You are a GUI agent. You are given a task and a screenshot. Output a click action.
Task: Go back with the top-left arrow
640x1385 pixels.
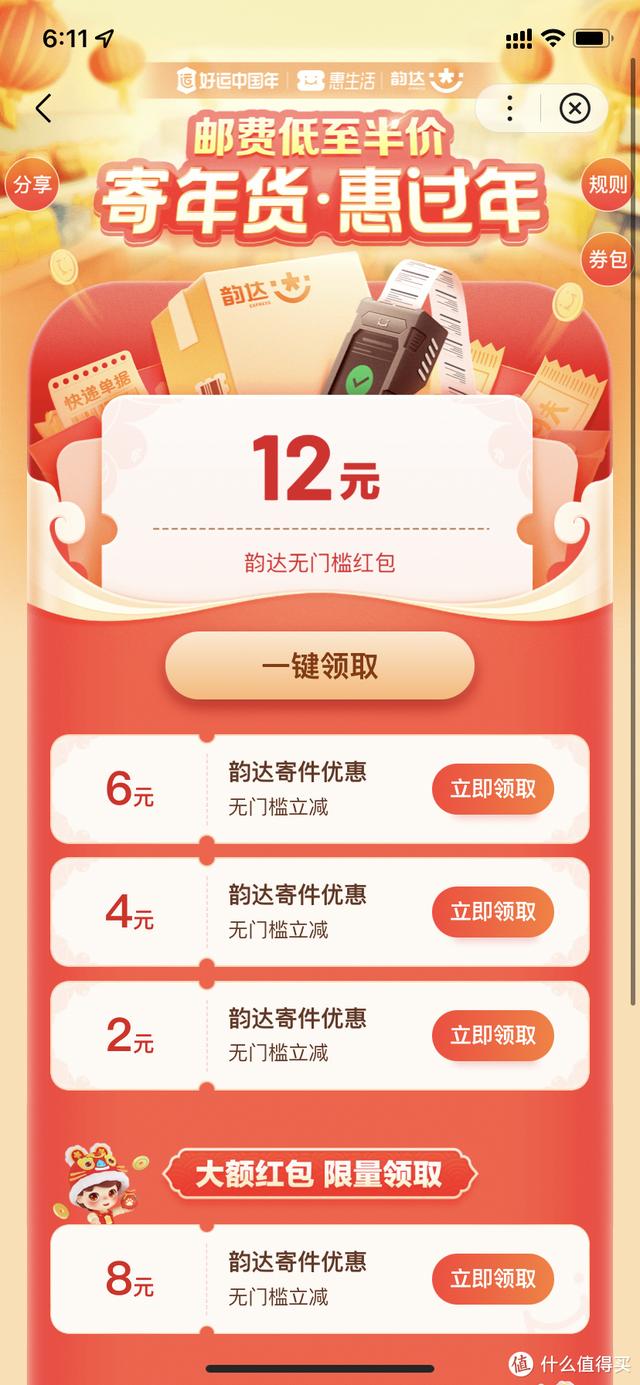pos(43,108)
